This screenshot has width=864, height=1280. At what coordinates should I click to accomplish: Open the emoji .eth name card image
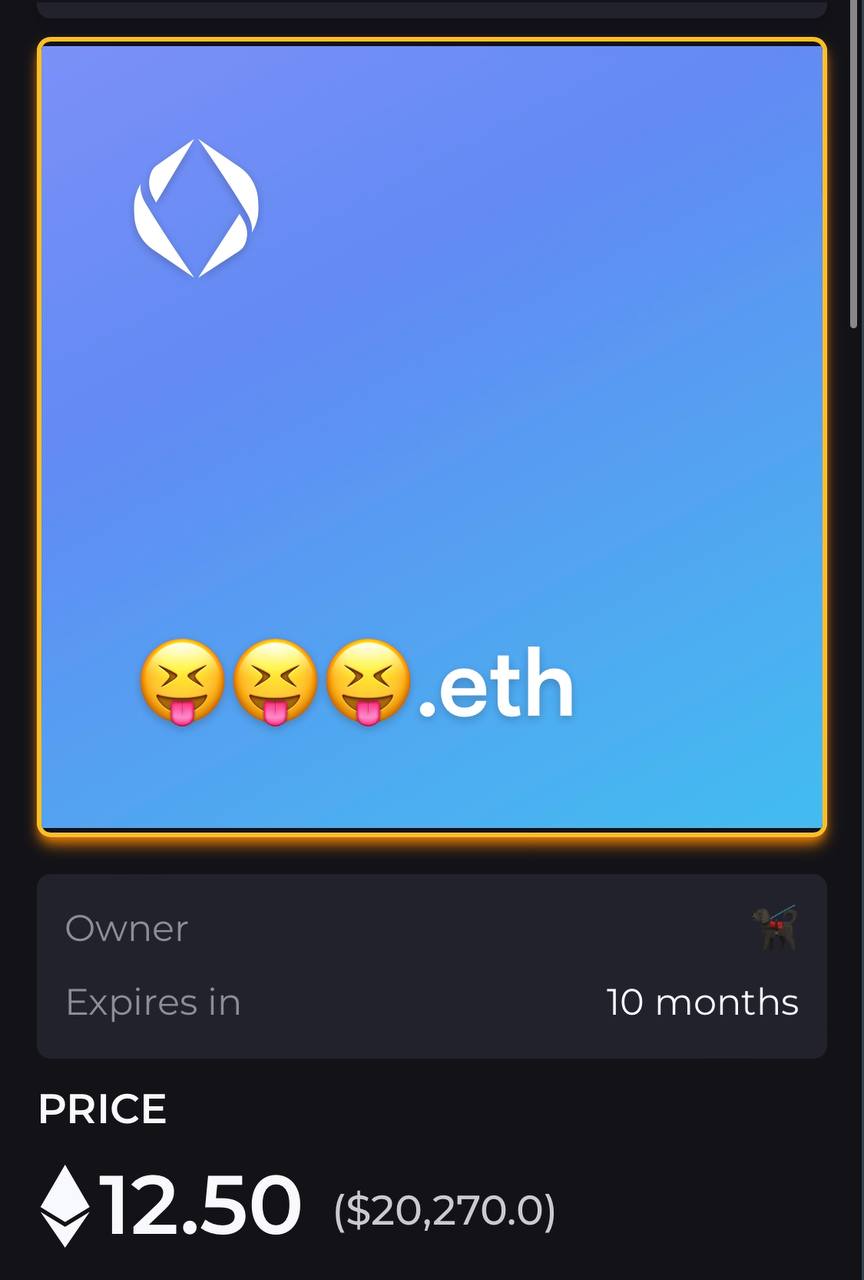pos(432,437)
